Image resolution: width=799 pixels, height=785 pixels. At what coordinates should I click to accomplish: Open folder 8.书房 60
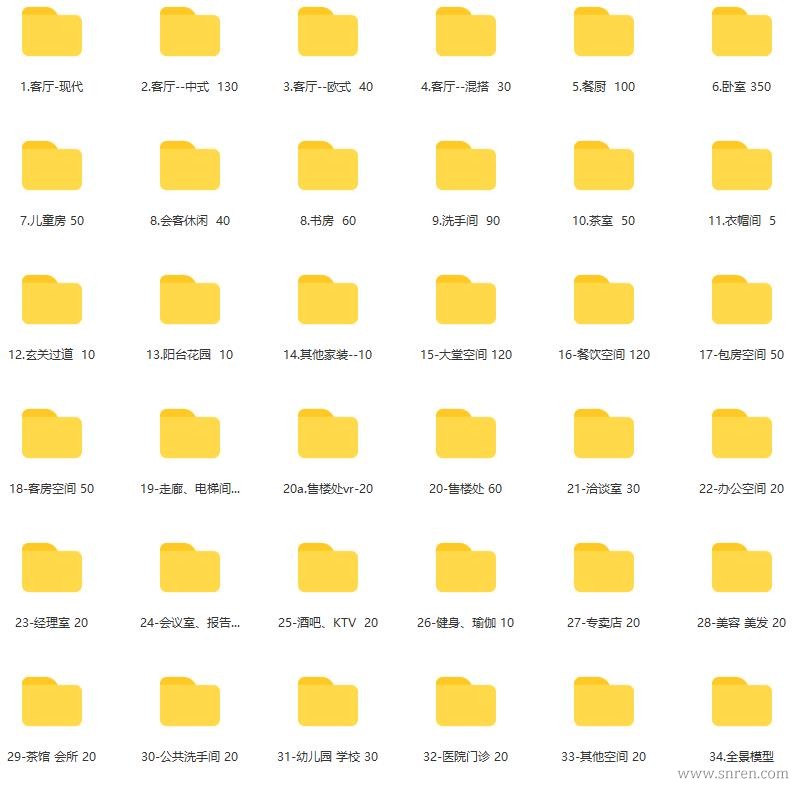point(328,166)
